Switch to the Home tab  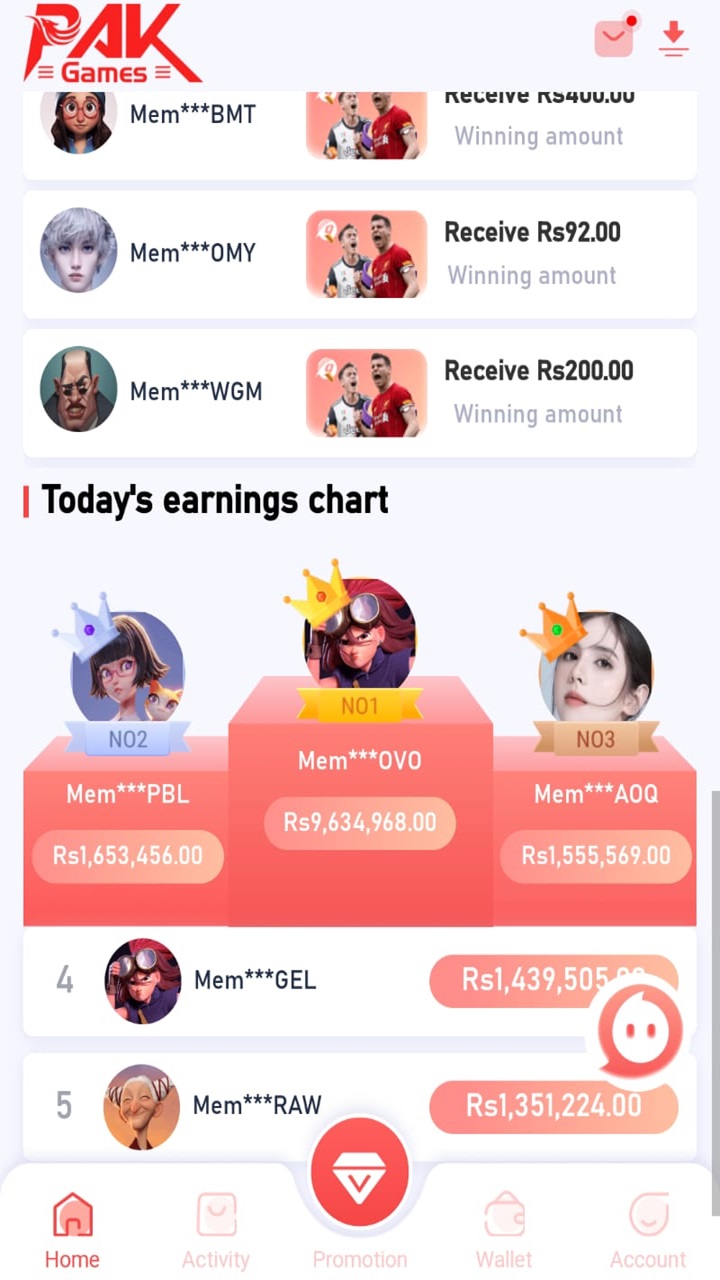[x=72, y=1230]
